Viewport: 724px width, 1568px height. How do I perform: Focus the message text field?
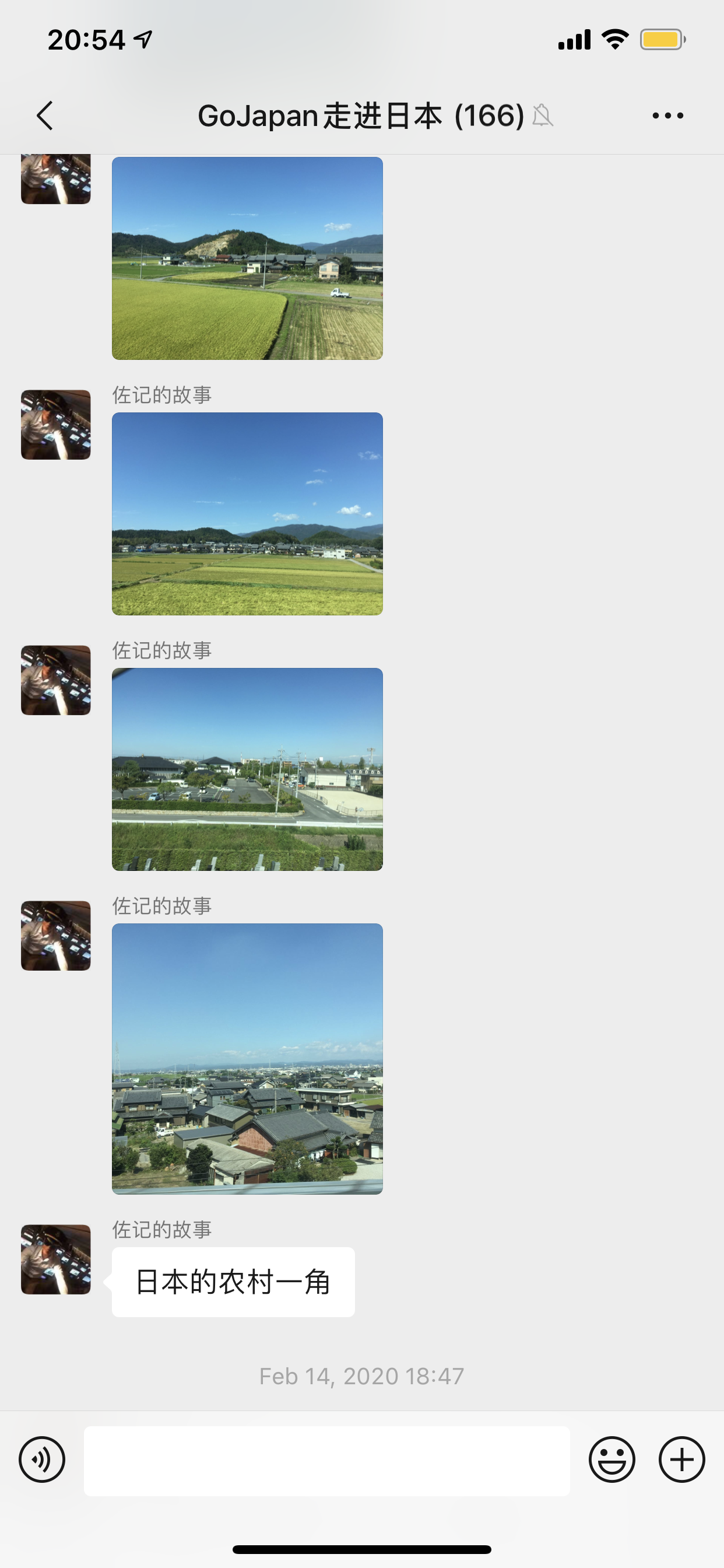click(326, 1460)
